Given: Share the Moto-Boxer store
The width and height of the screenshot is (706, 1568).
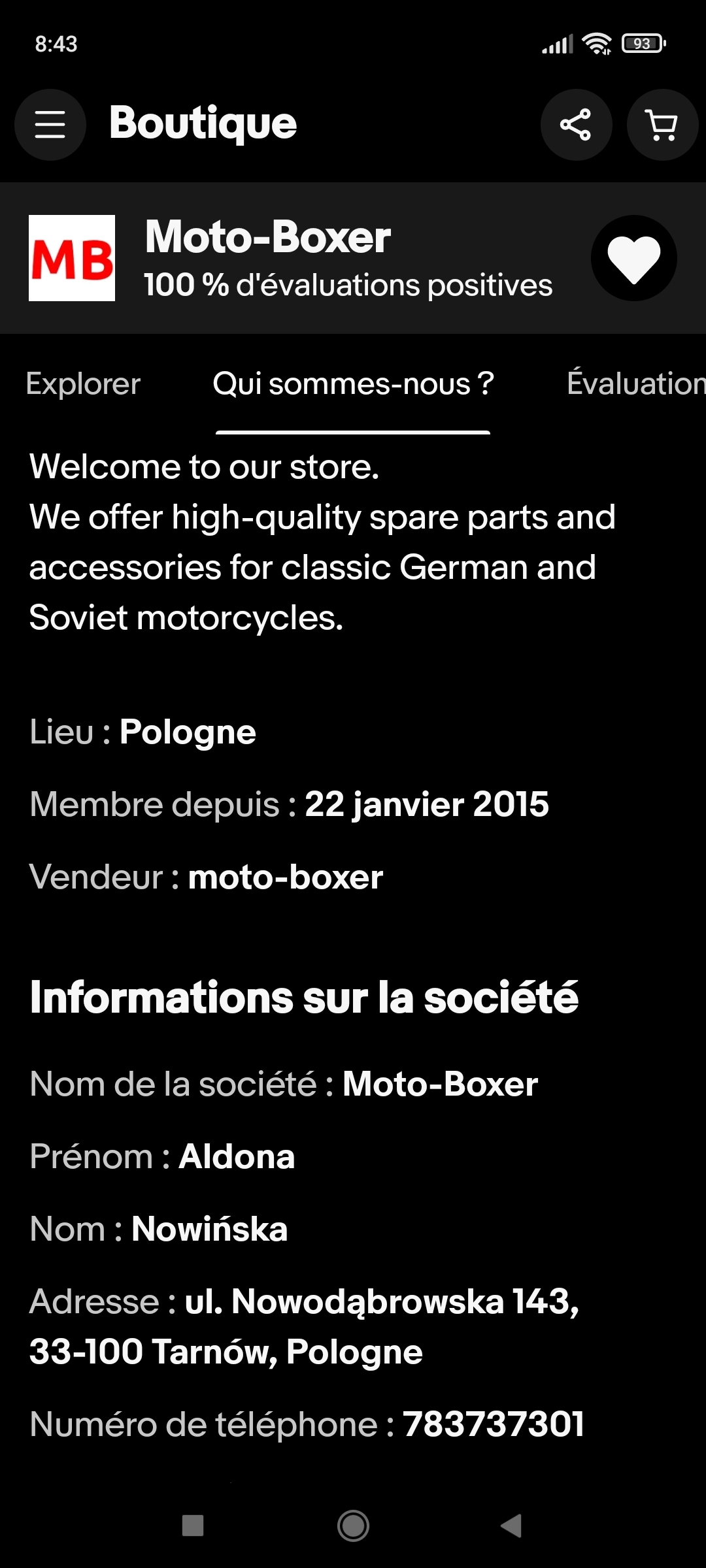Looking at the screenshot, I should (576, 124).
